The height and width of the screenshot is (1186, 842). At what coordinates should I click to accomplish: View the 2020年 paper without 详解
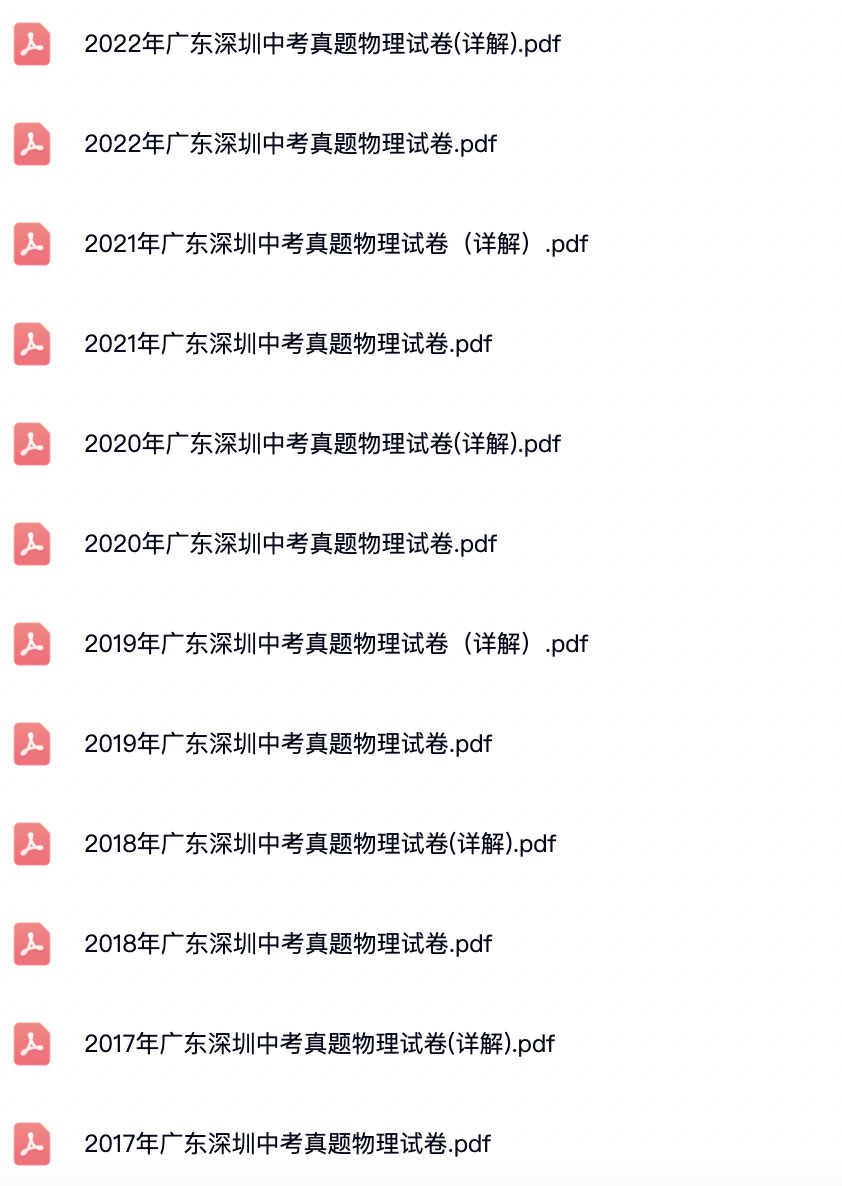coord(290,544)
